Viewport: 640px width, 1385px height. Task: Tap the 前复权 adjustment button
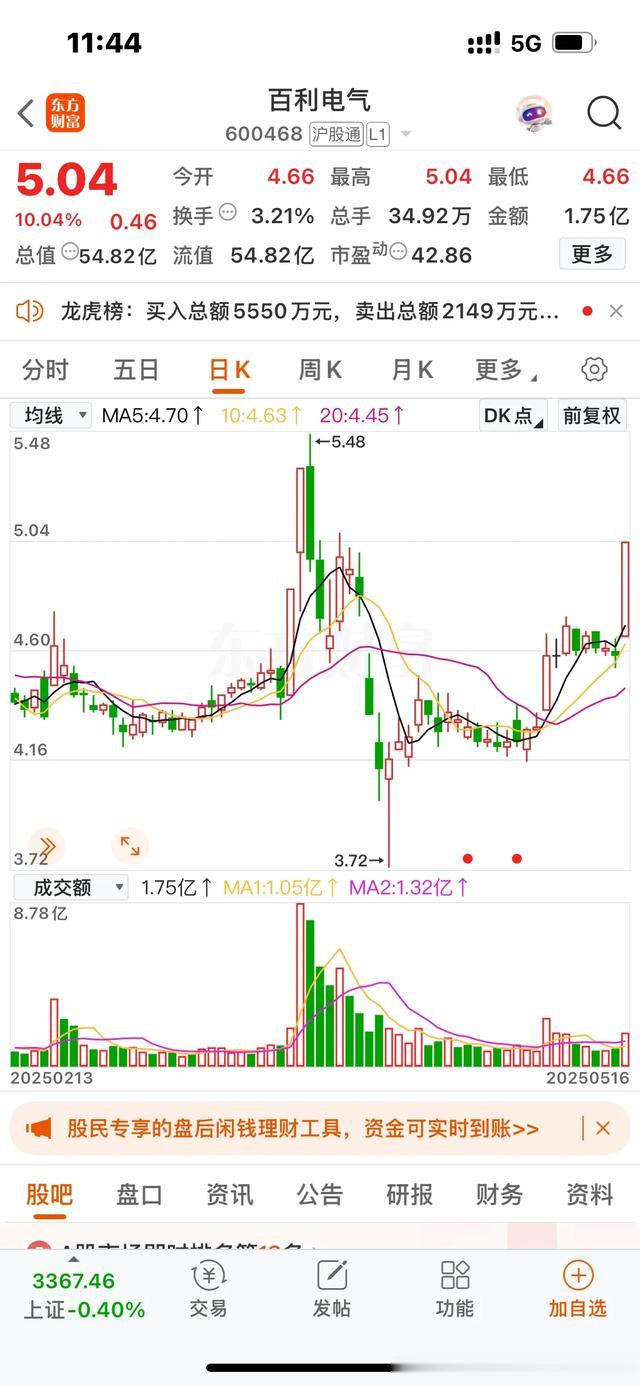[x=591, y=415]
